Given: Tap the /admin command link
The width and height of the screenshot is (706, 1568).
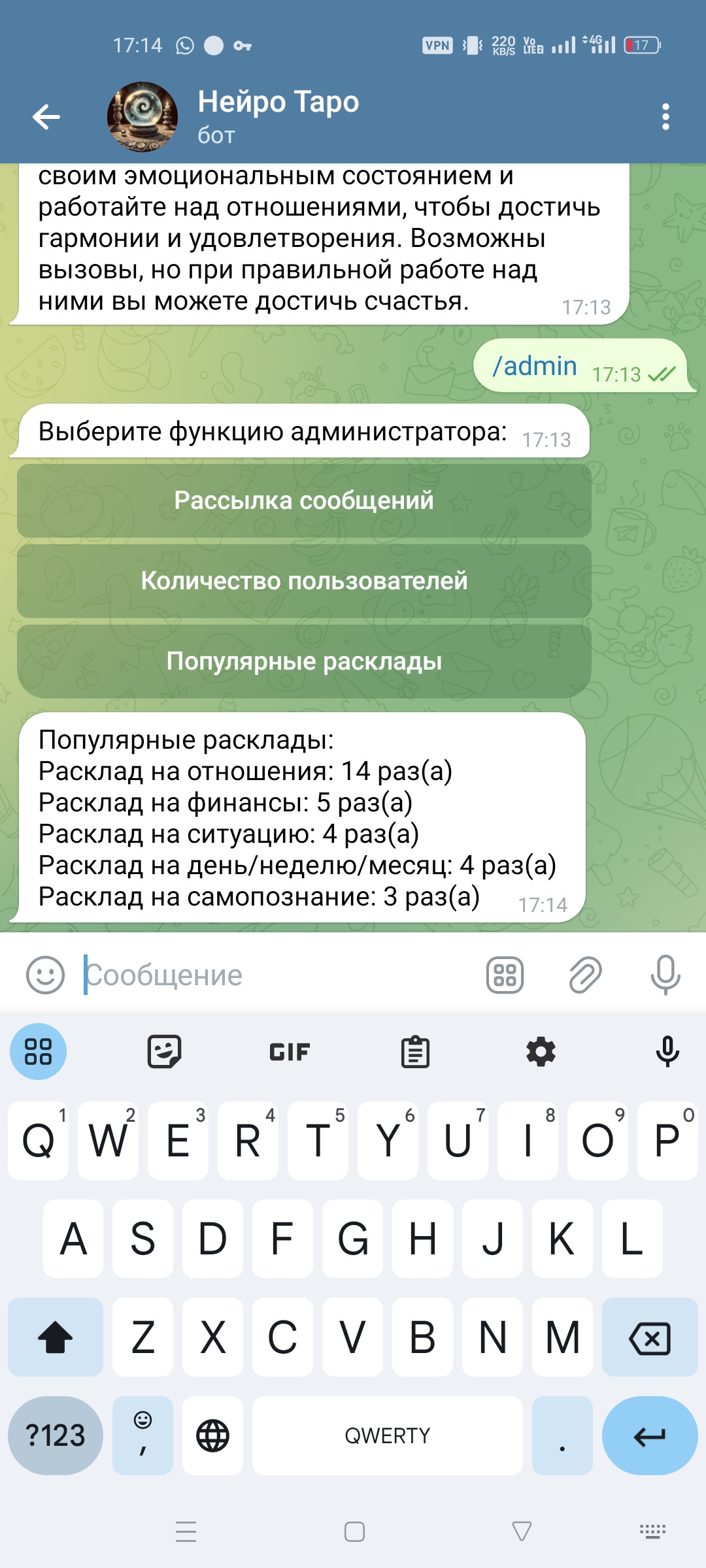Looking at the screenshot, I should pos(535,366).
